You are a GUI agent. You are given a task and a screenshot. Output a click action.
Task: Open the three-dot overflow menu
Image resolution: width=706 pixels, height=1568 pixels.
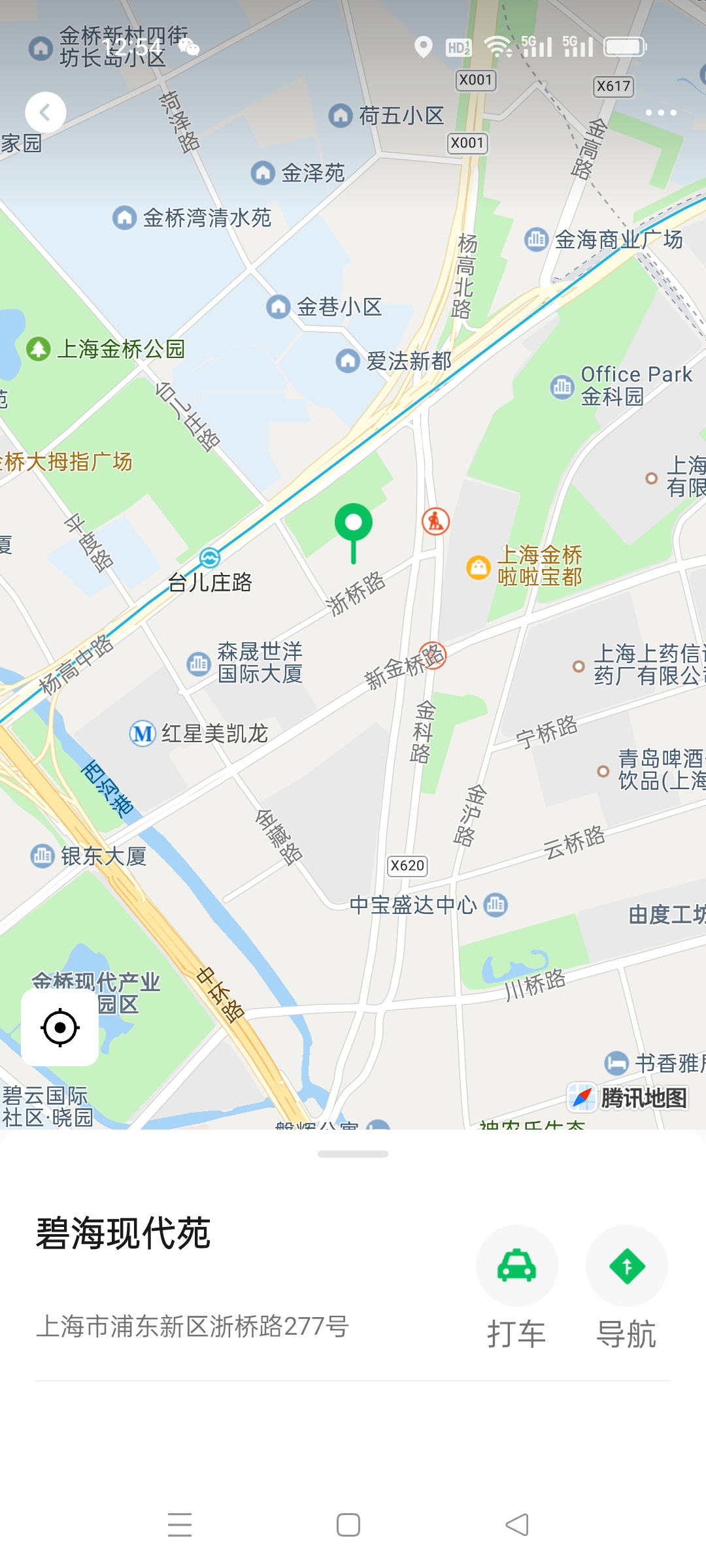point(660,113)
